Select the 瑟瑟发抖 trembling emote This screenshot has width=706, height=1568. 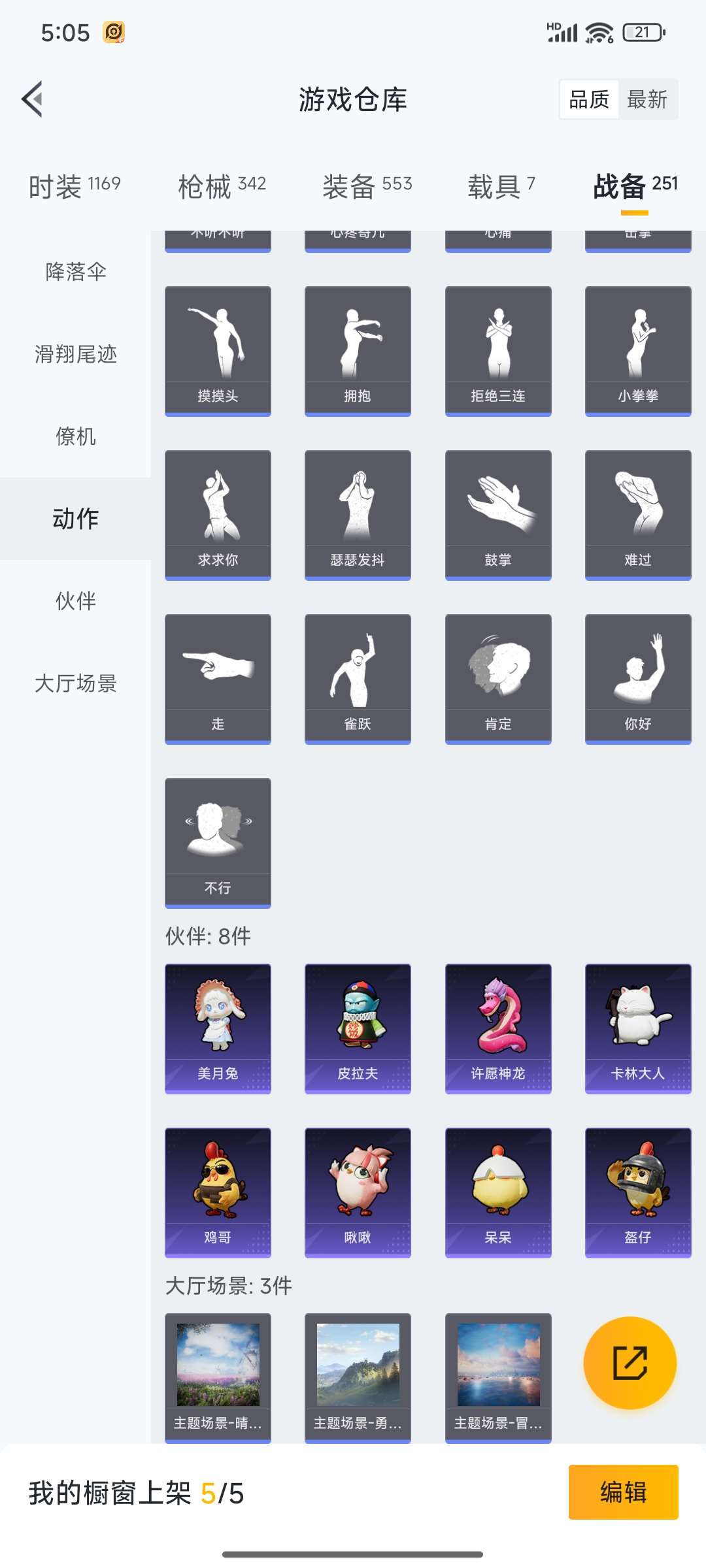[x=358, y=513]
